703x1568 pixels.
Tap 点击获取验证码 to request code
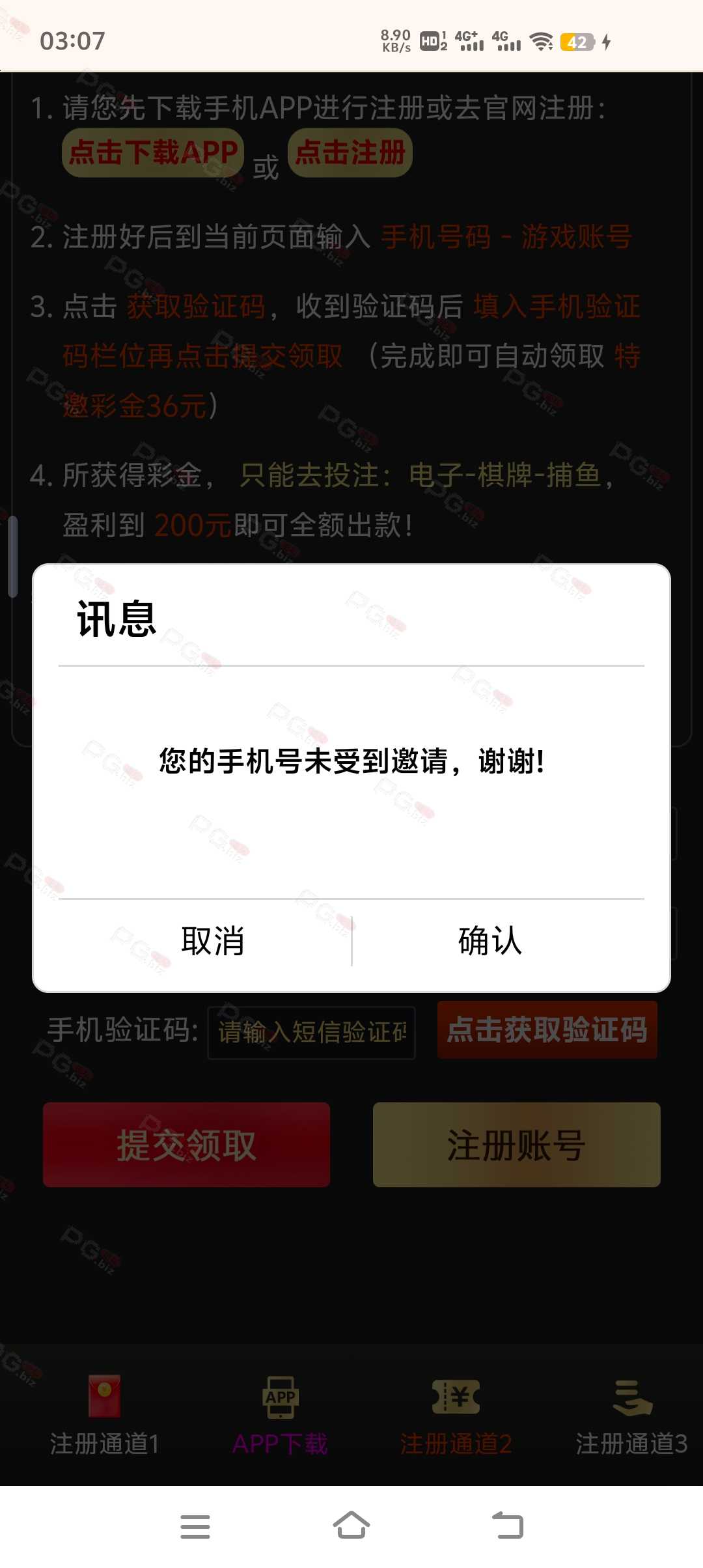547,1029
